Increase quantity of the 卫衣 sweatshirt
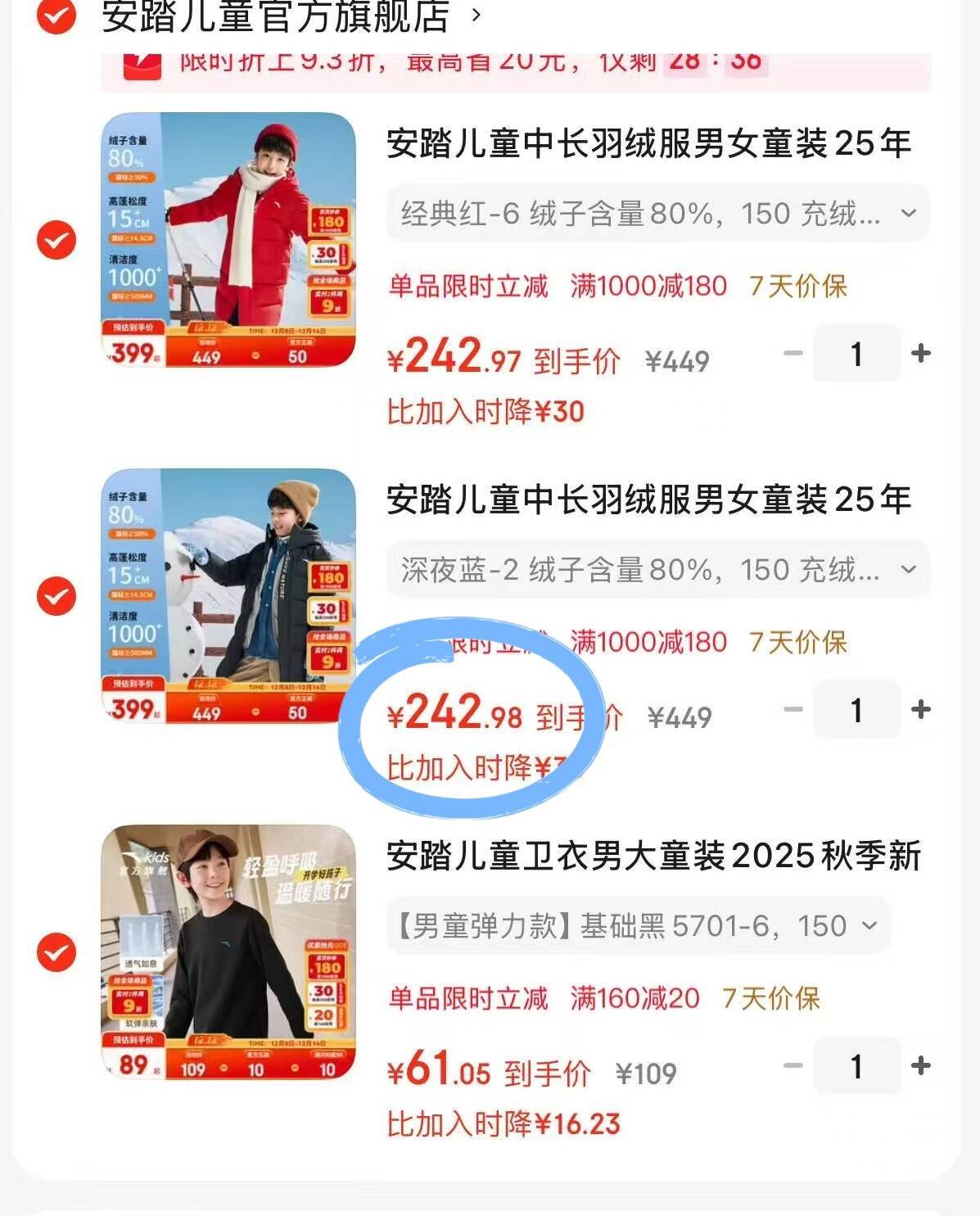 coord(921,1065)
